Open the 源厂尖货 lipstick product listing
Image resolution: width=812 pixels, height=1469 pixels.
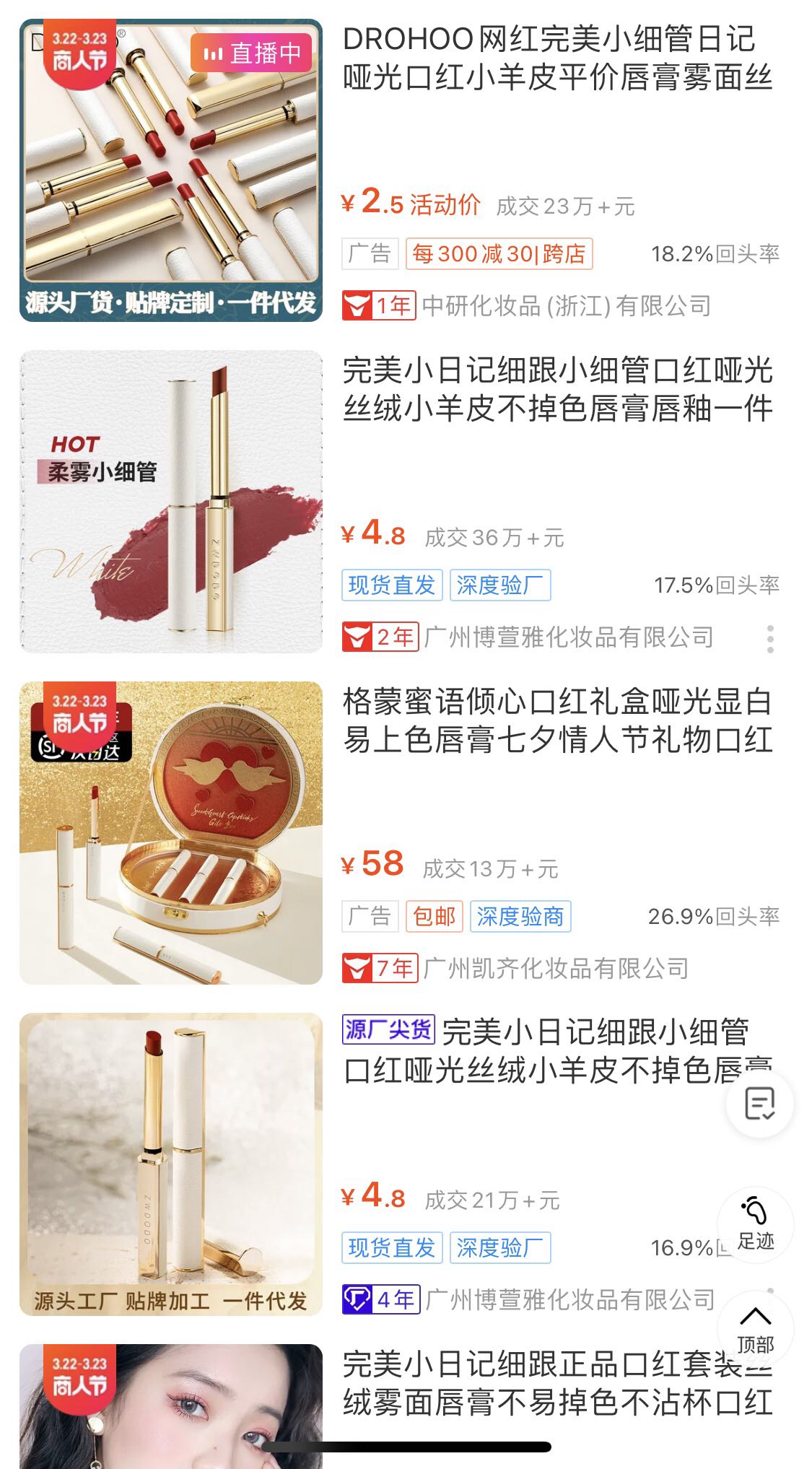point(556,1051)
